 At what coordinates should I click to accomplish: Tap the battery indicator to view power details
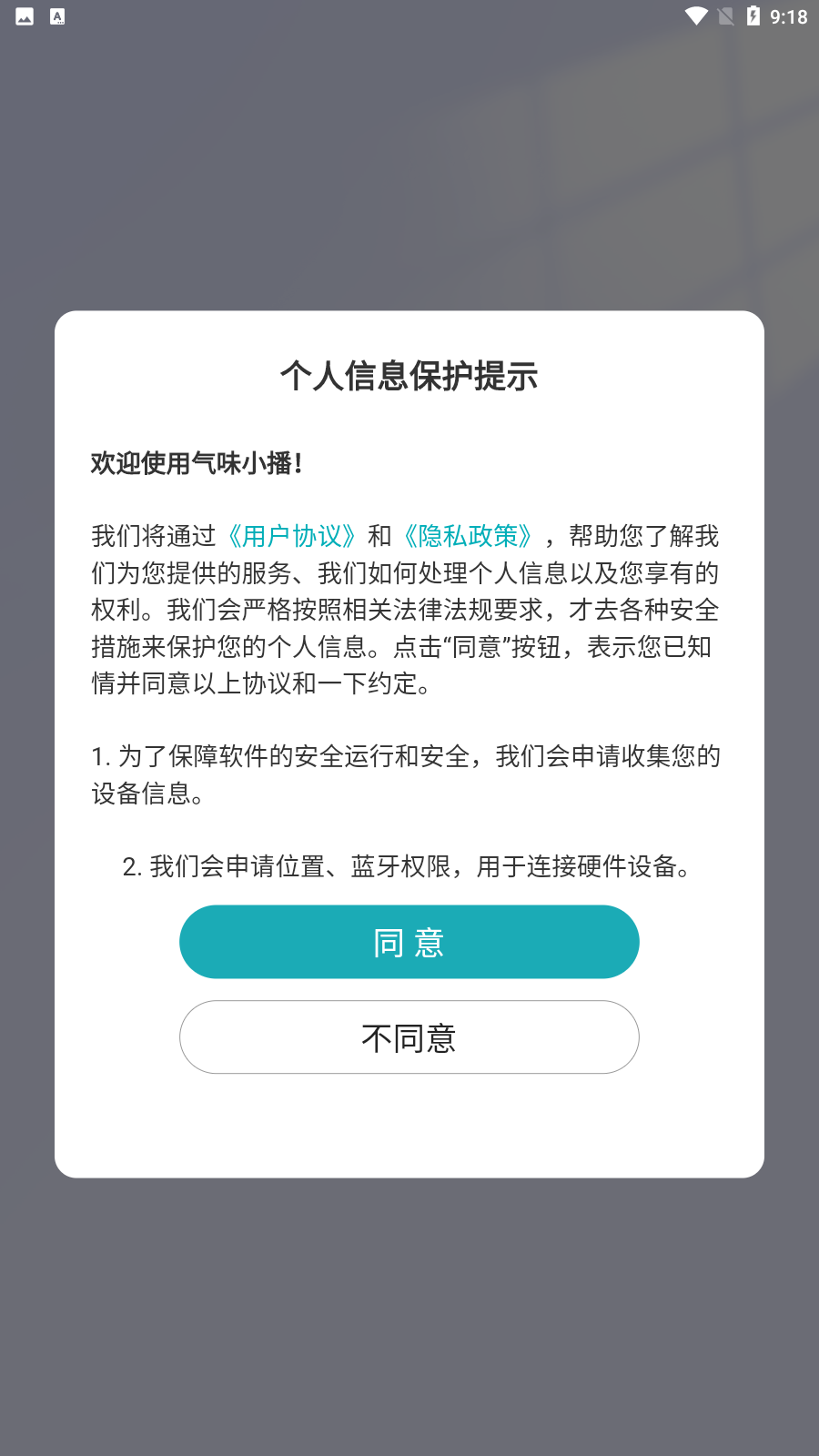[x=753, y=15]
